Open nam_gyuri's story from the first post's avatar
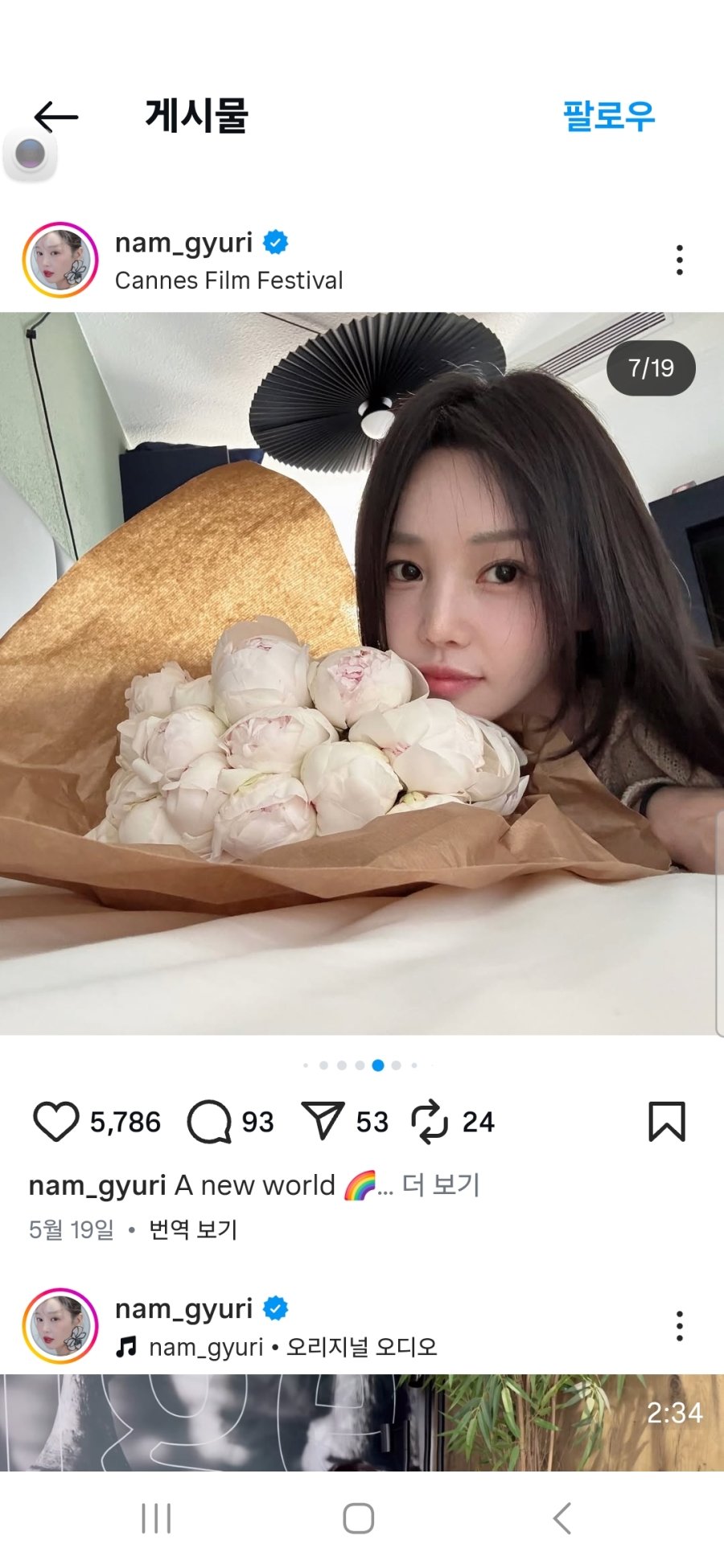The width and height of the screenshot is (724, 1568). click(60, 261)
